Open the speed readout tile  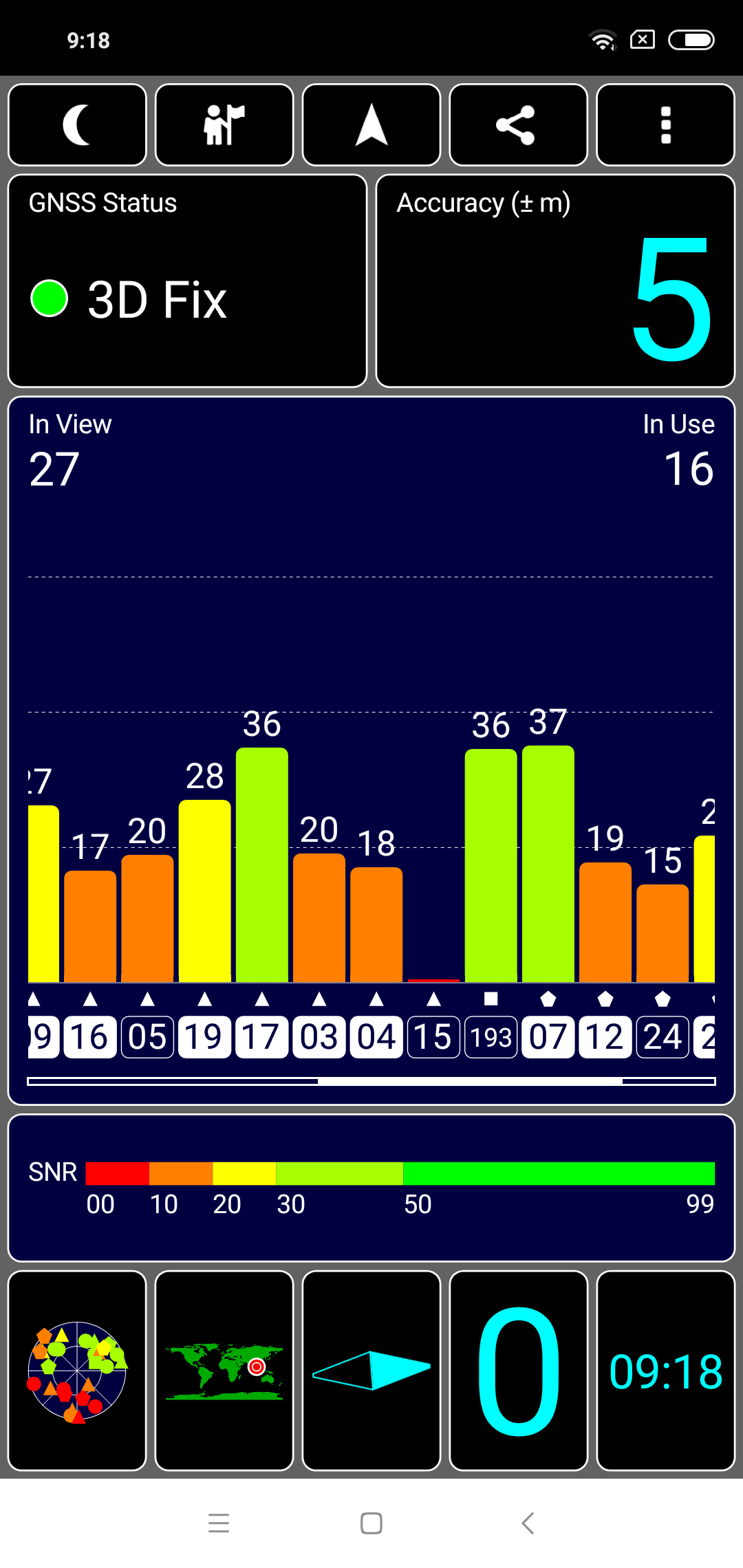click(518, 1371)
